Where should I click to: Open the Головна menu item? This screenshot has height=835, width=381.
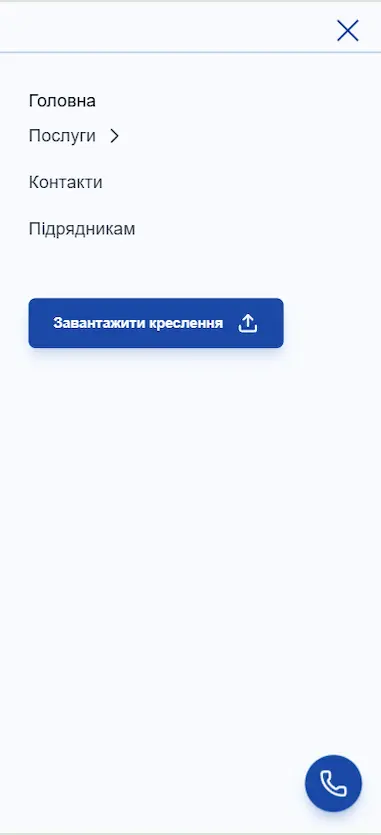click(x=62, y=101)
